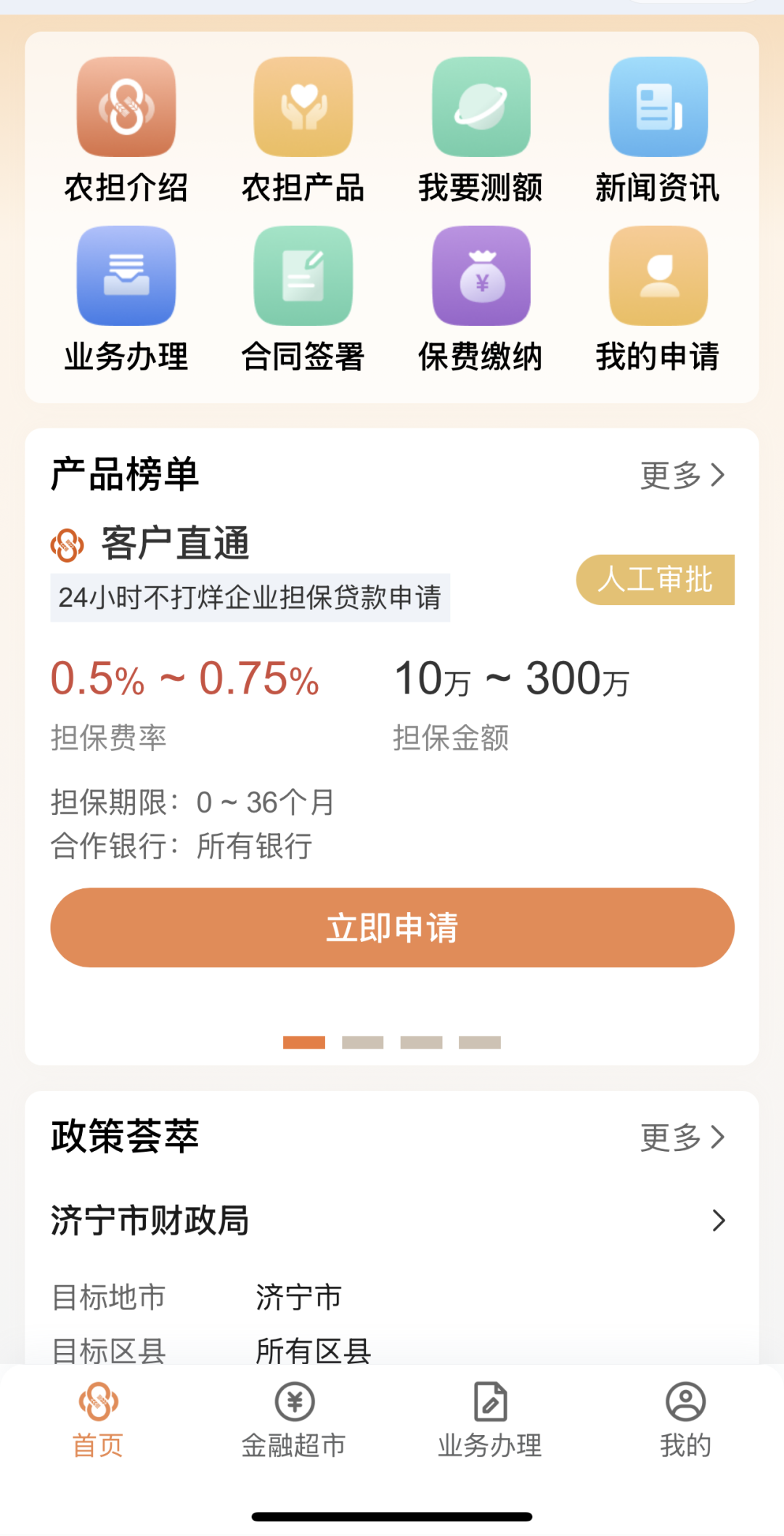Switch to the 金融超市 tab

click(294, 1420)
